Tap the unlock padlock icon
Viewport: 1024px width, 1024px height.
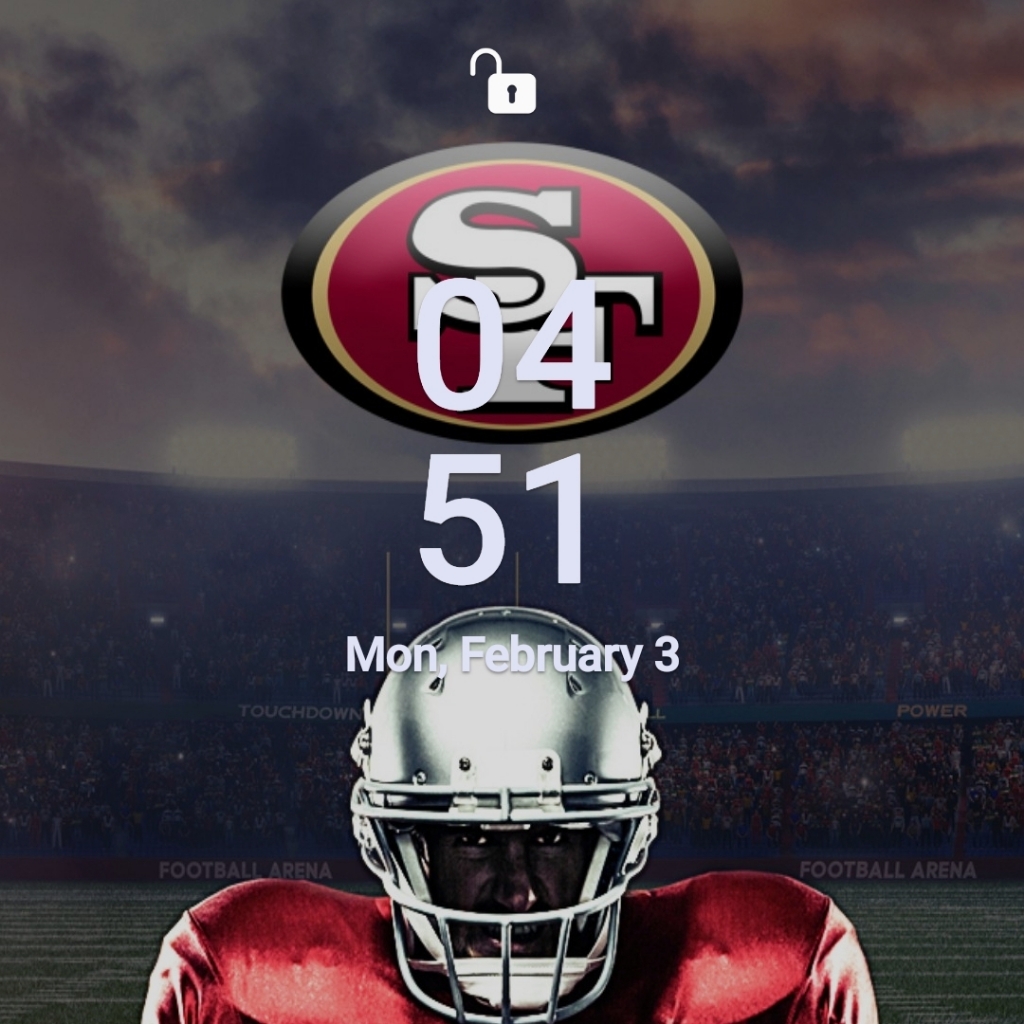point(506,84)
